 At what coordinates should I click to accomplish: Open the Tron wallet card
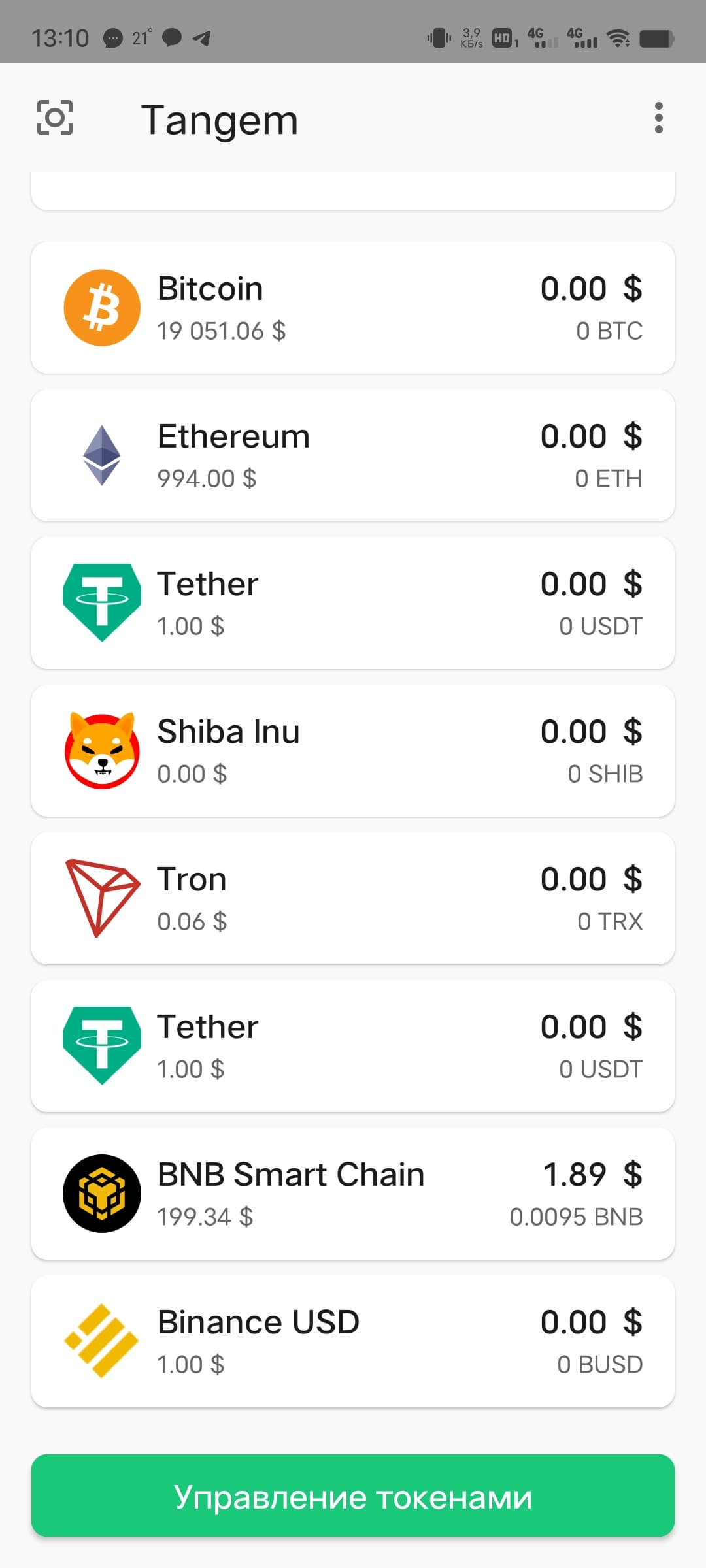pos(353,898)
